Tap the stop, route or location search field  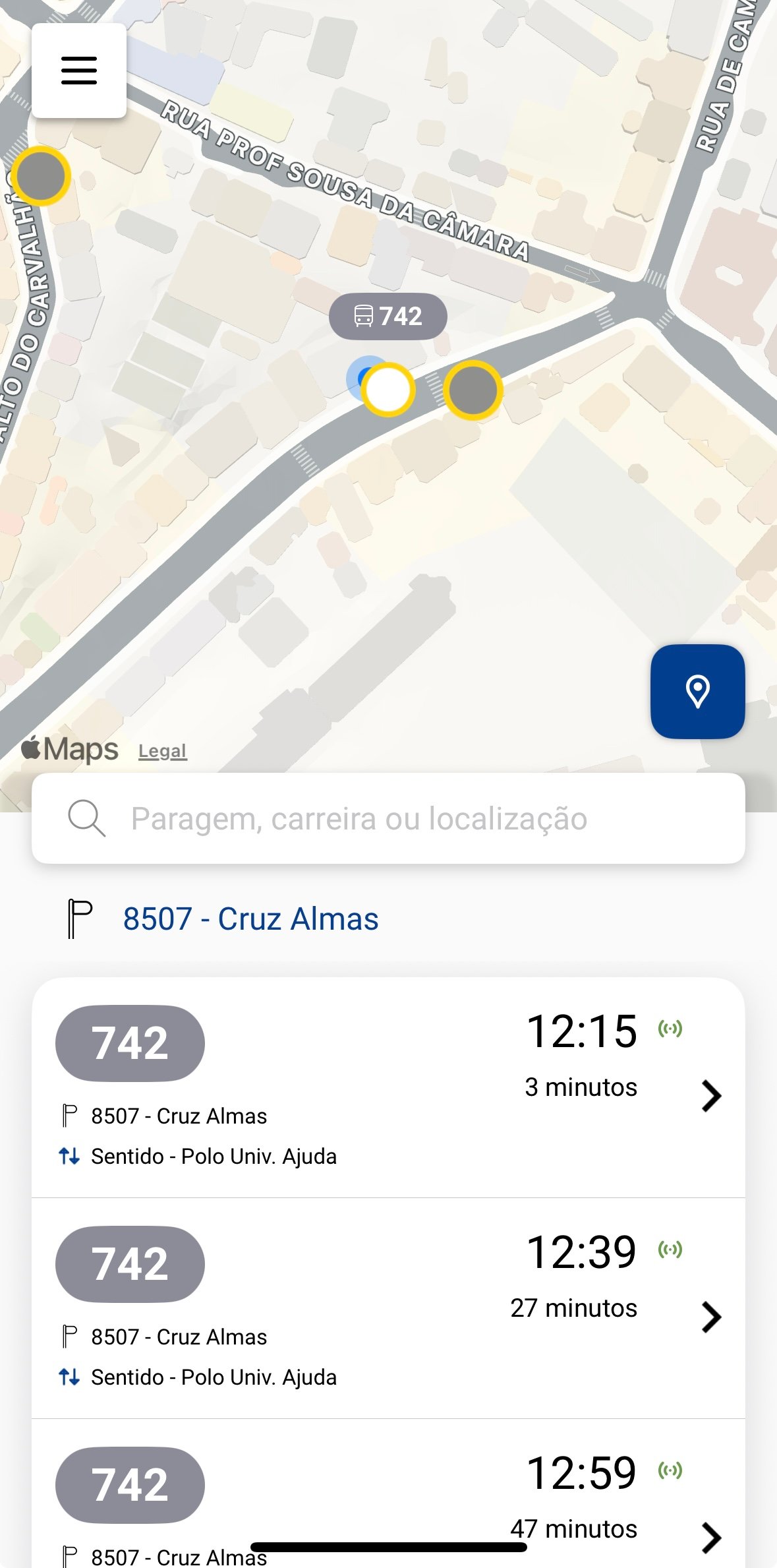click(x=389, y=818)
